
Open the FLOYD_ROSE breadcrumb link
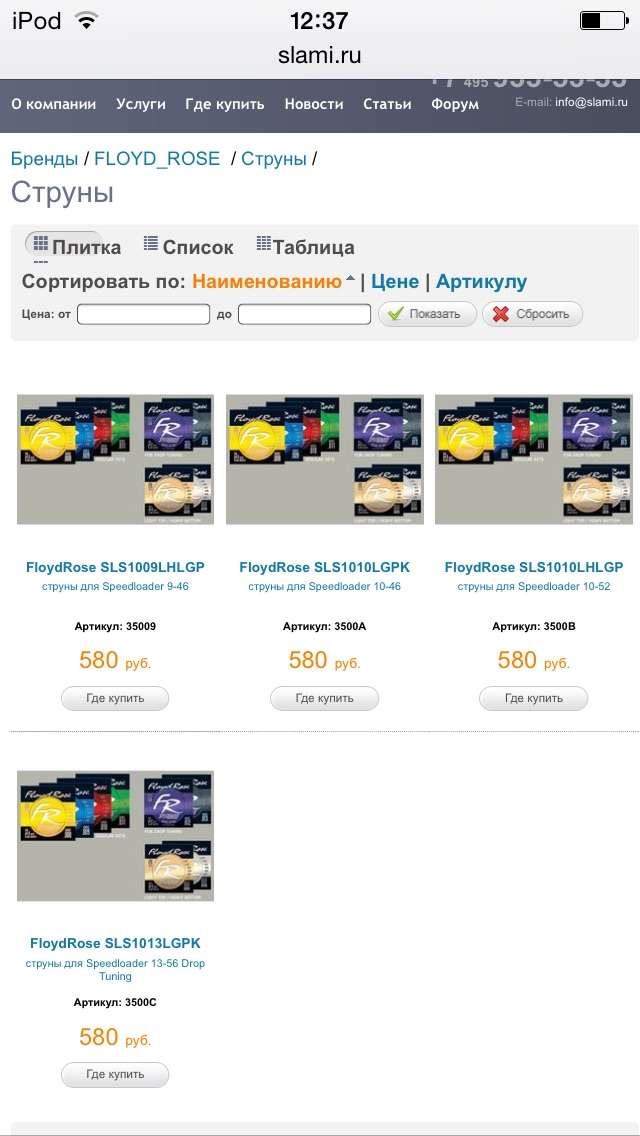(157, 159)
